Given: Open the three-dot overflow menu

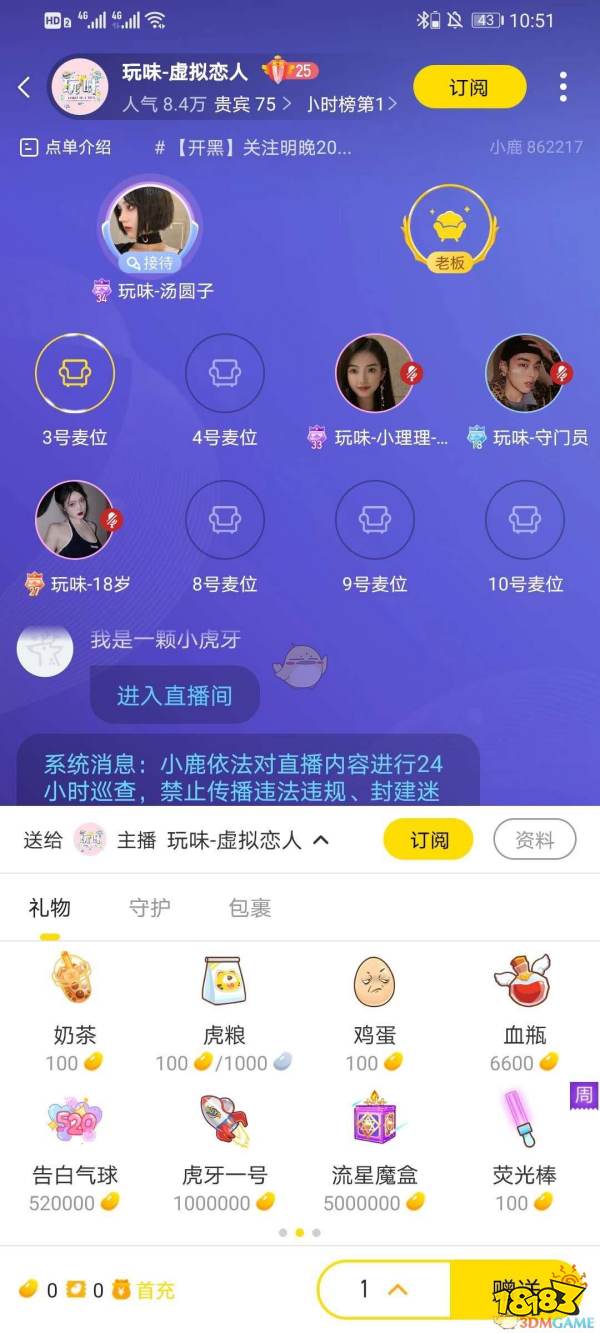Looking at the screenshot, I should pyautogui.click(x=563, y=87).
